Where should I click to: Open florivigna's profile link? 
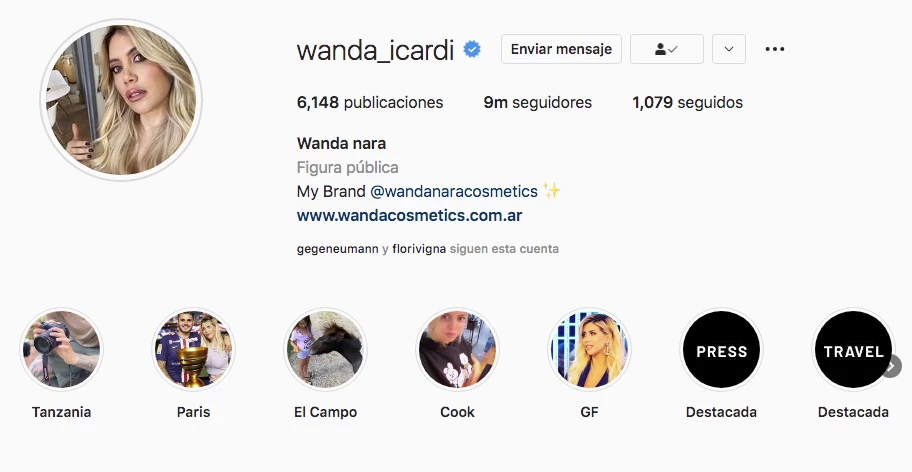point(419,248)
